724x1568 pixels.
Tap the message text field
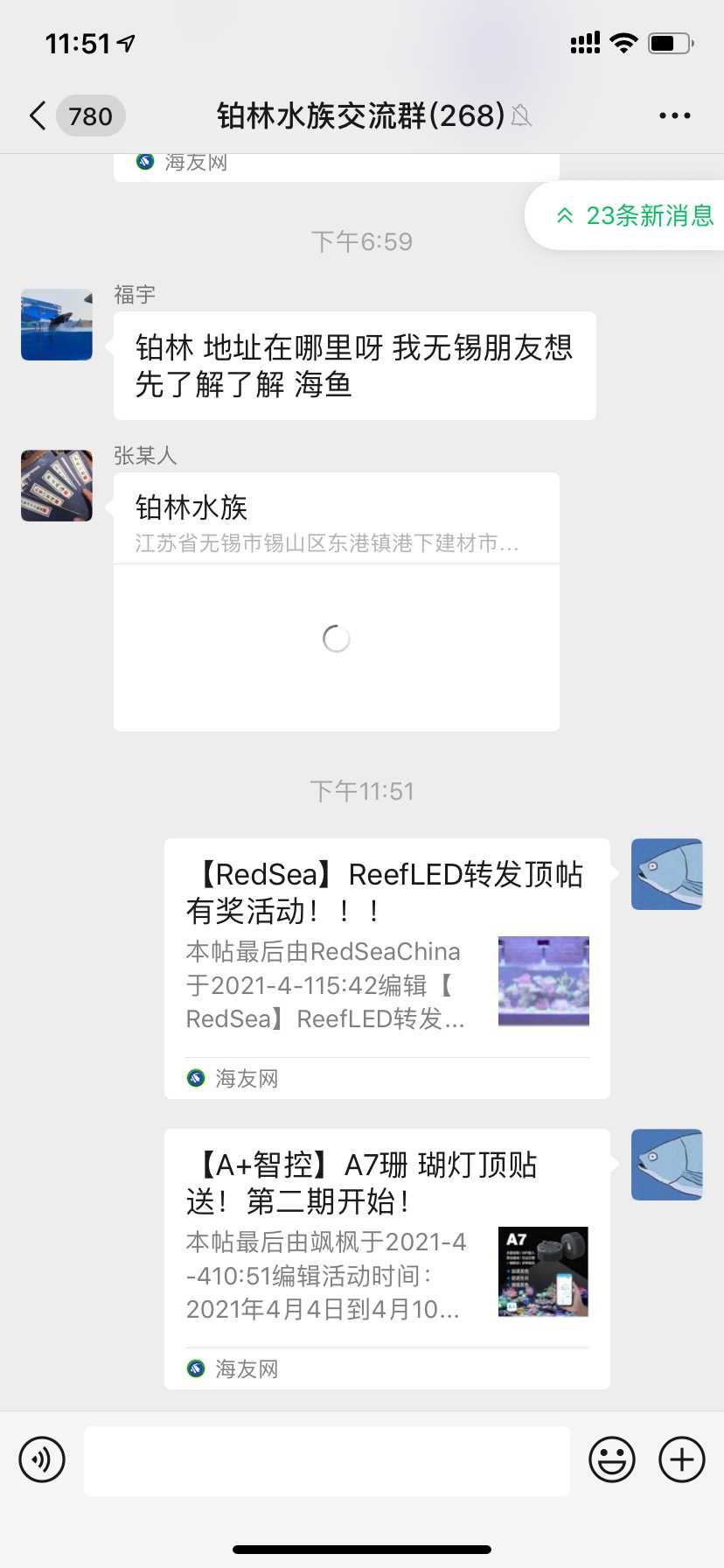coord(327,1460)
